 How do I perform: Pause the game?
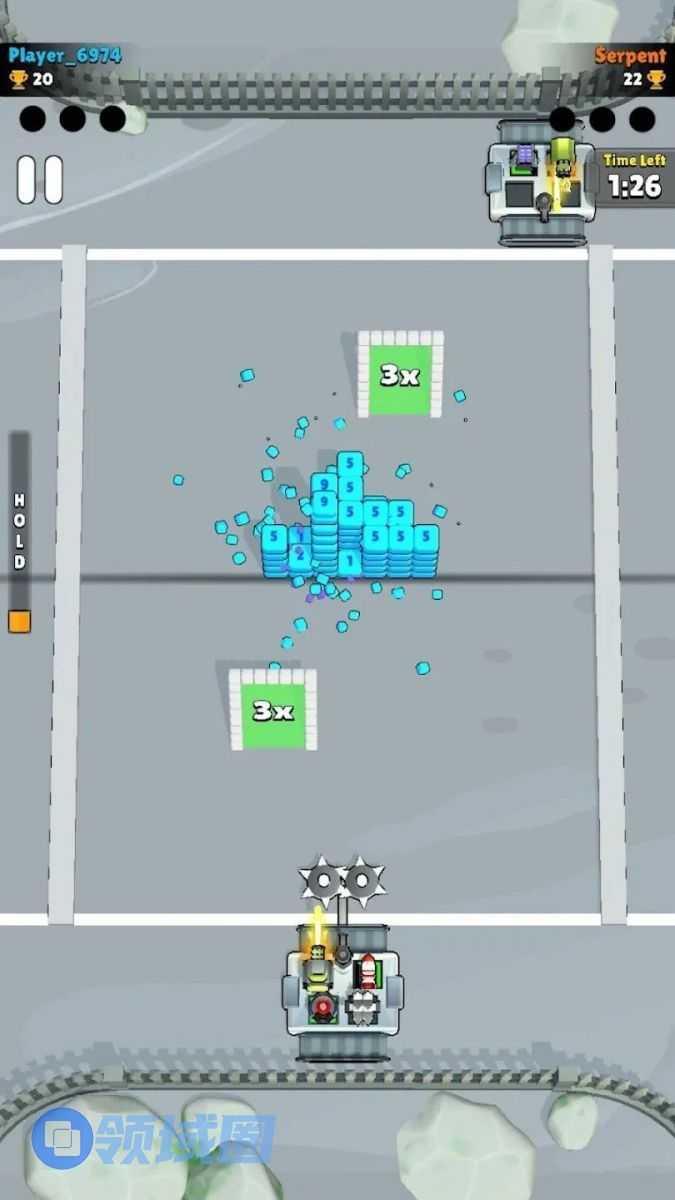[x=40, y=180]
